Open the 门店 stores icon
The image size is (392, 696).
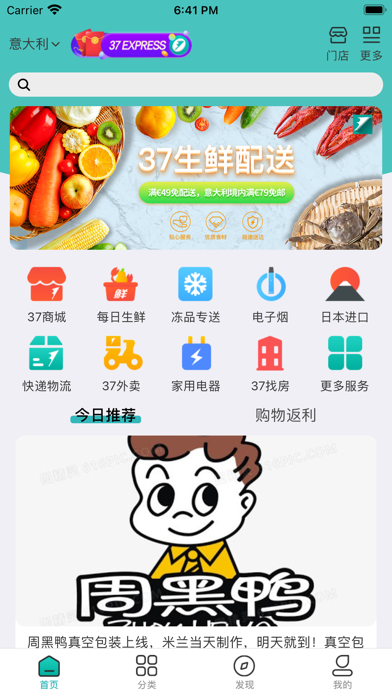[x=338, y=44]
